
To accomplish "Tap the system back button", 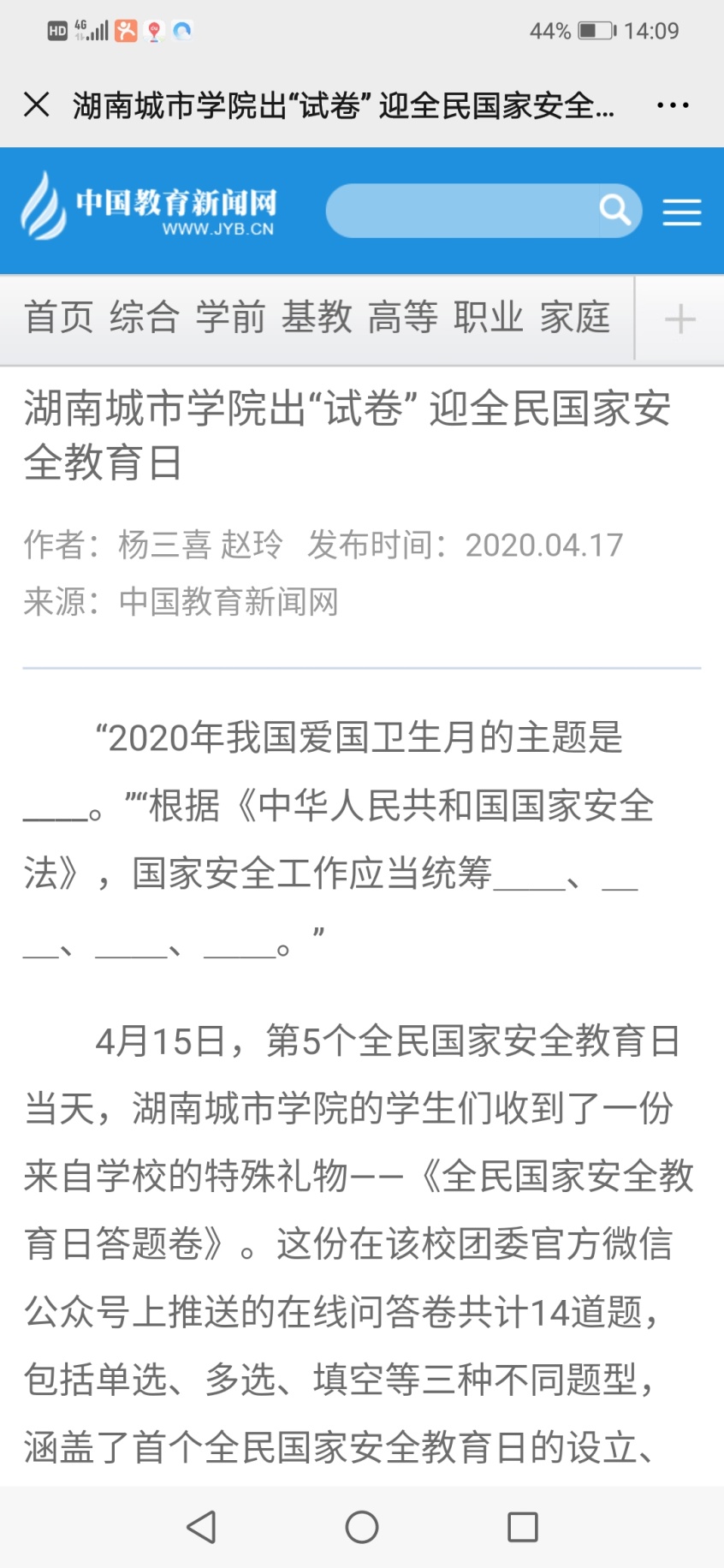I will pos(202,1527).
